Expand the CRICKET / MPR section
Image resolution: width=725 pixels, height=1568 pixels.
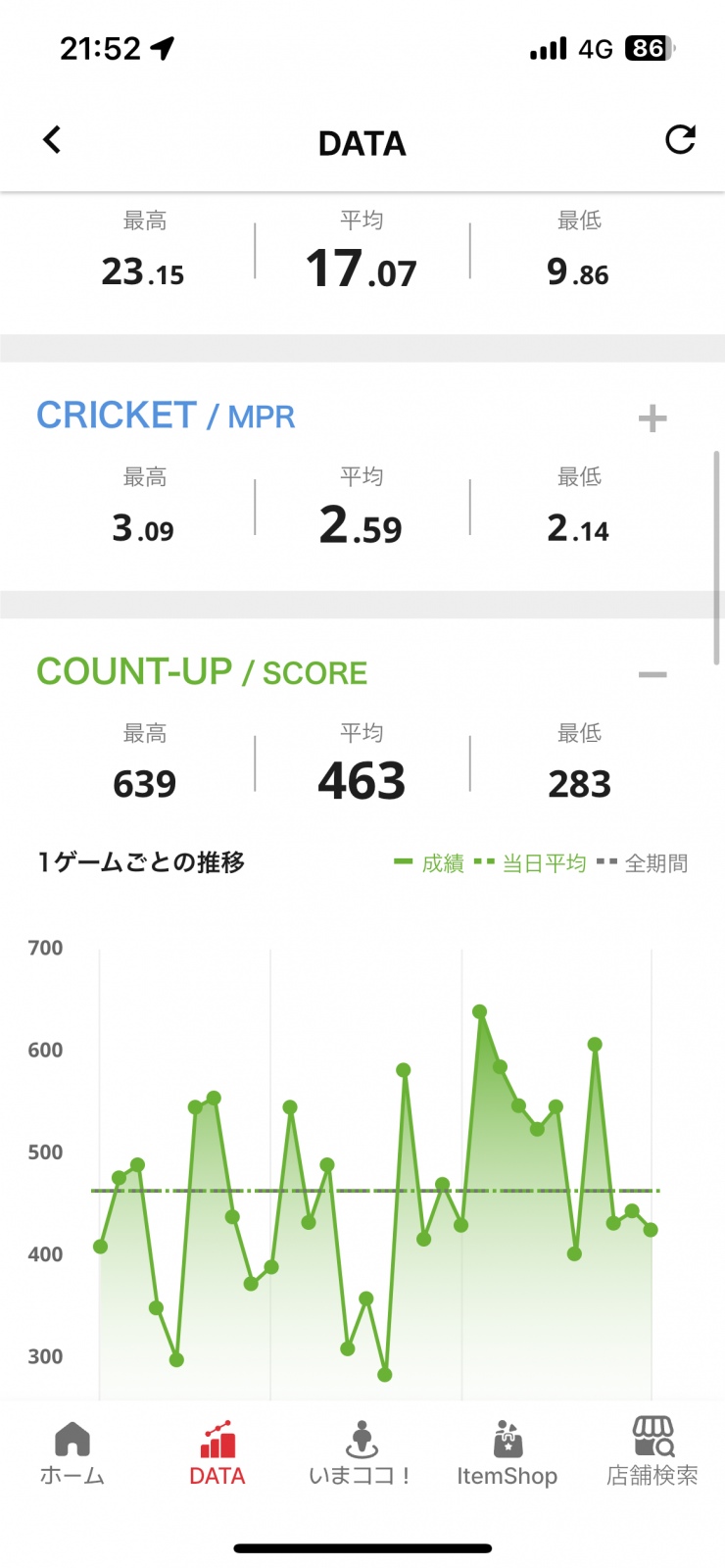[652, 419]
